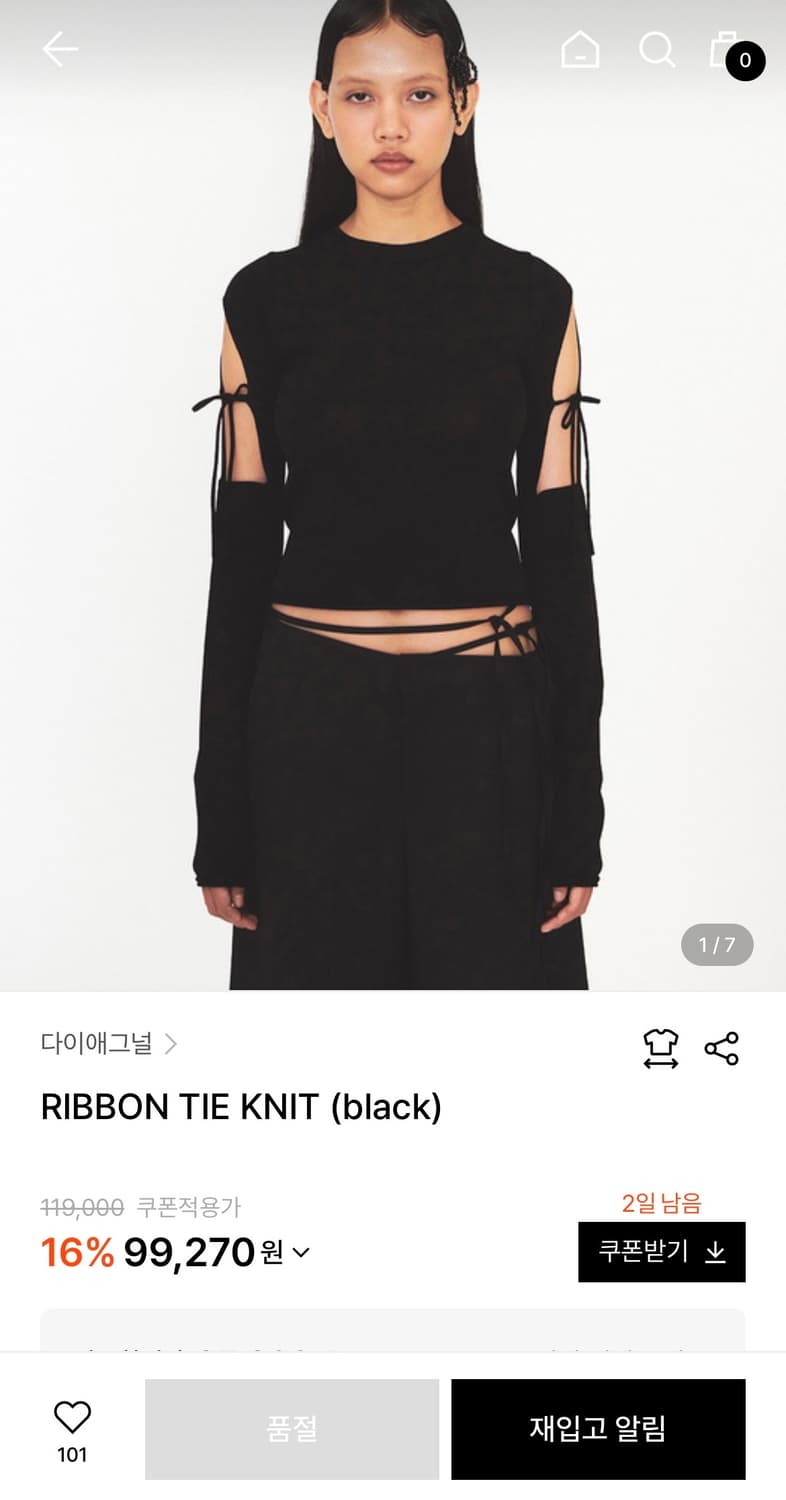This screenshot has width=786, height=1500.
Task: Click the download icon inside 쿠폰받기 button
Action: tap(716, 1250)
